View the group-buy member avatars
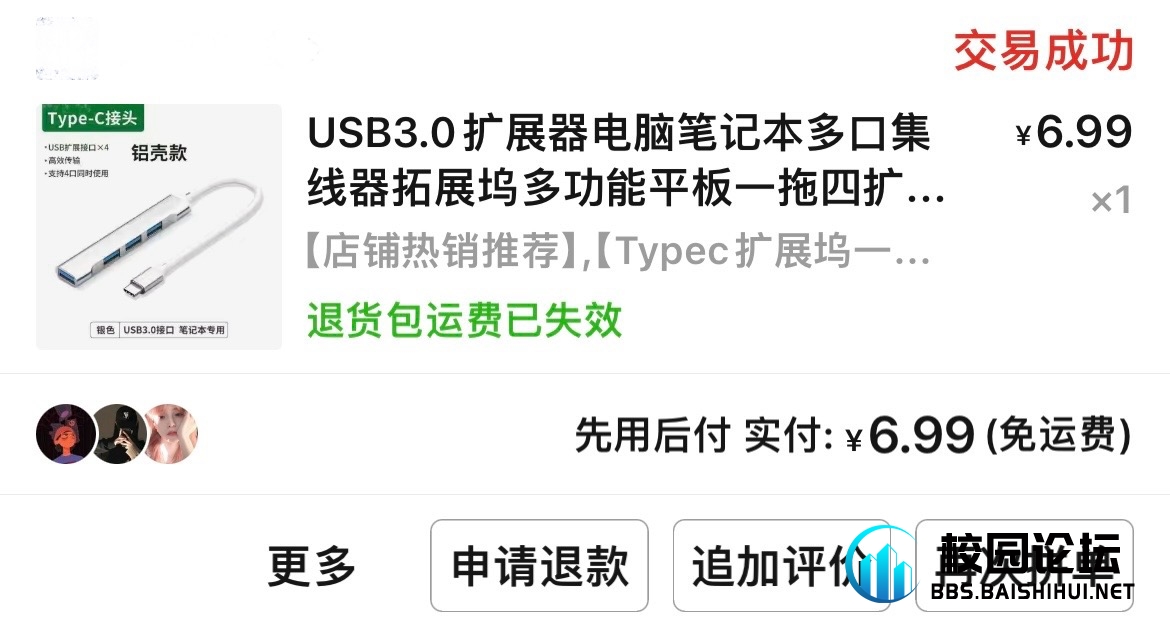 click(x=117, y=434)
